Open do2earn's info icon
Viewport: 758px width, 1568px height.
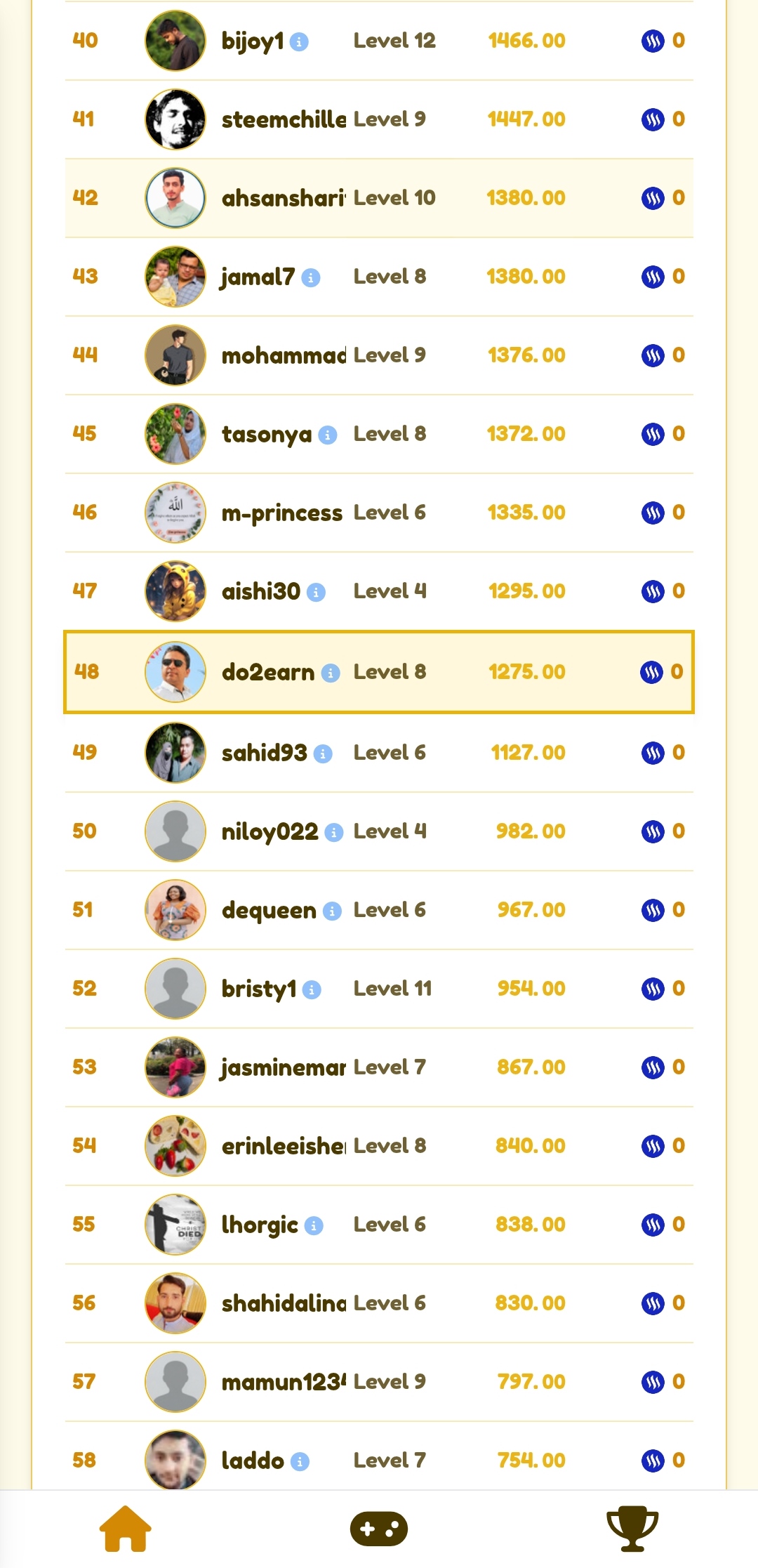pos(331,673)
